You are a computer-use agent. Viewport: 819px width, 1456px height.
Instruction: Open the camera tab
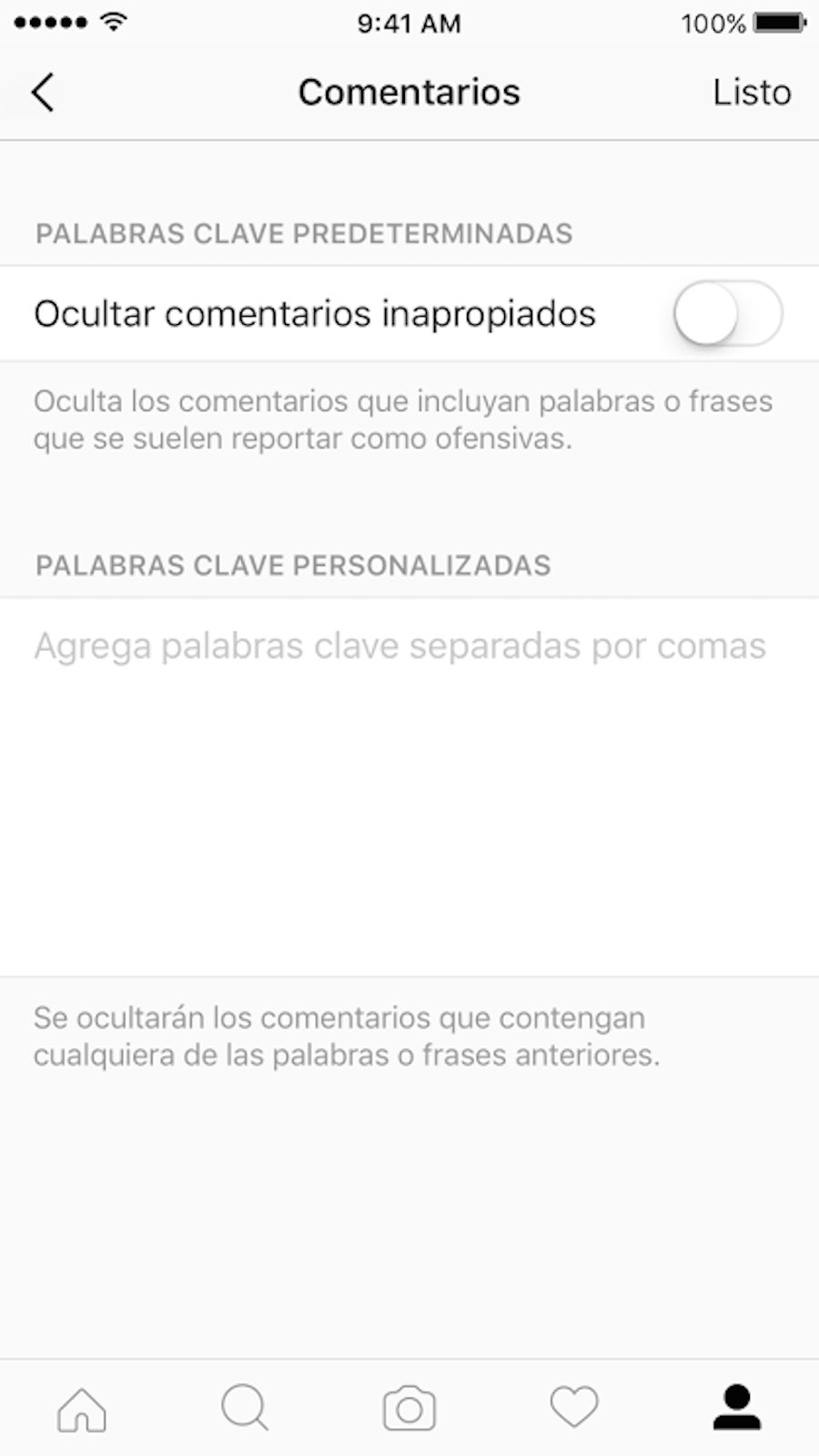coord(409,1408)
